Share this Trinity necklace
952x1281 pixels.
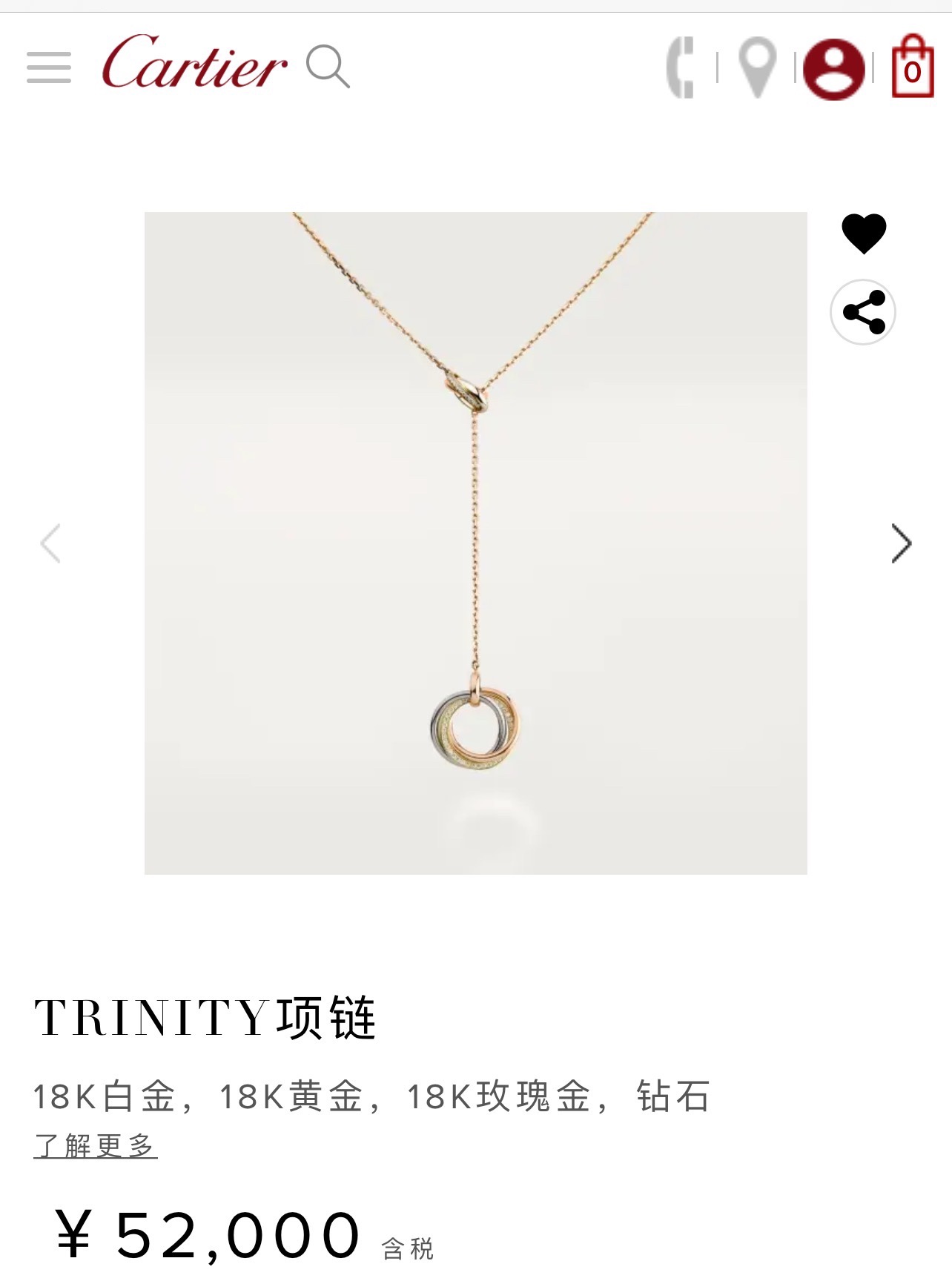click(863, 312)
